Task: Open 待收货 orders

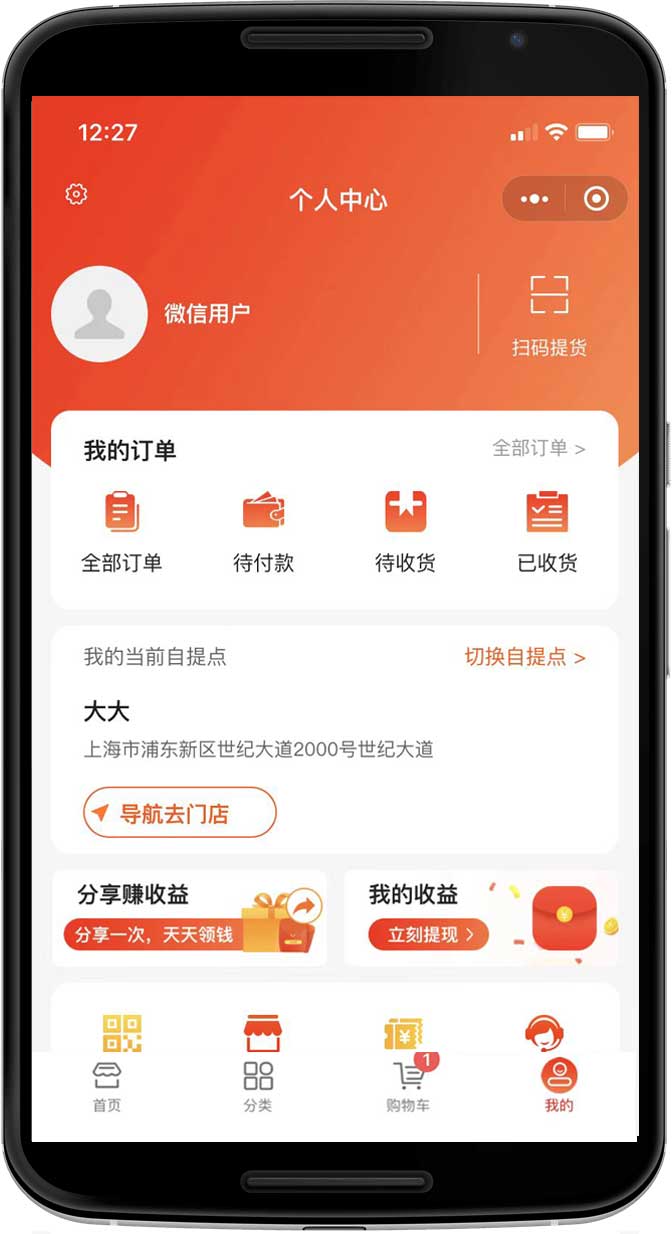Action: [x=405, y=531]
